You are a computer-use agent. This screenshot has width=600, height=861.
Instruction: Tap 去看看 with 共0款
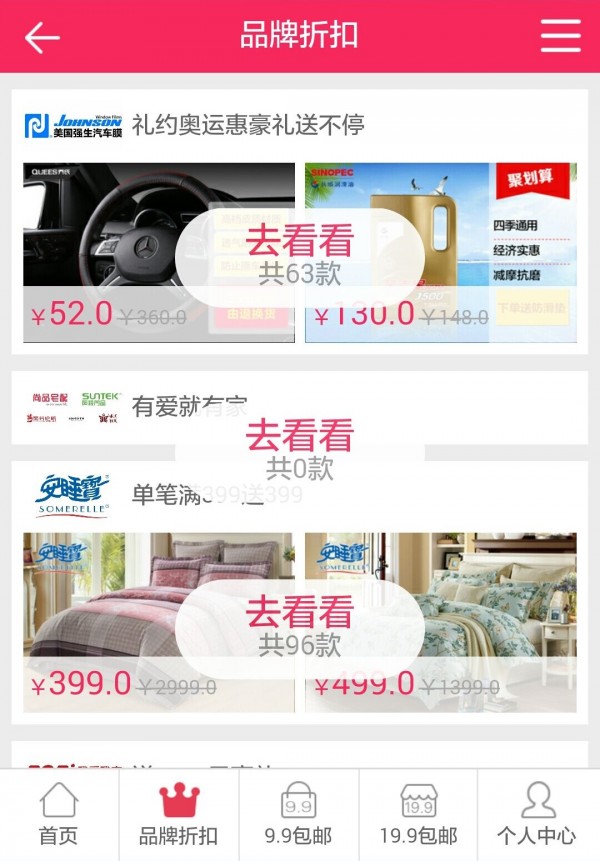coord(300,450)
